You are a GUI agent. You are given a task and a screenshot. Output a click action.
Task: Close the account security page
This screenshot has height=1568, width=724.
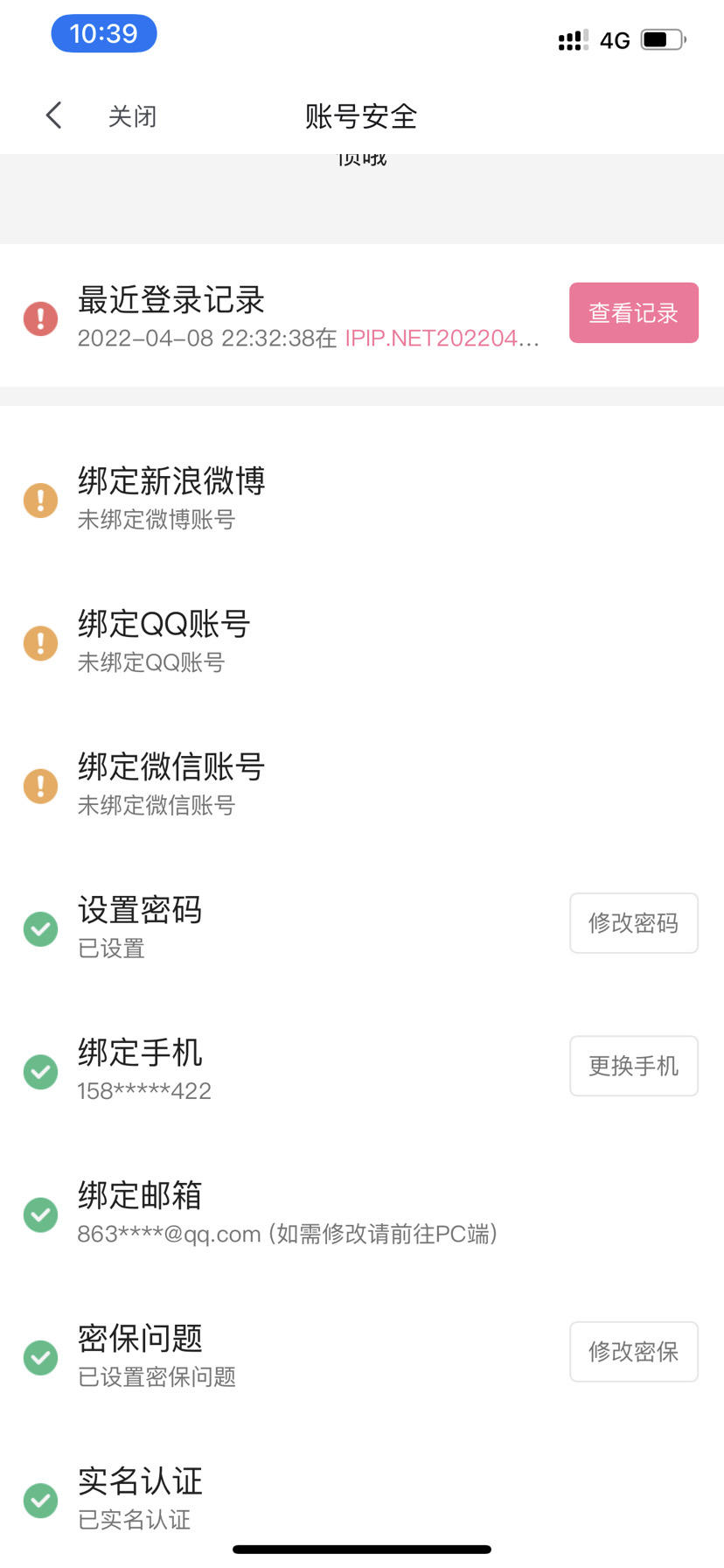click(132, 116)
